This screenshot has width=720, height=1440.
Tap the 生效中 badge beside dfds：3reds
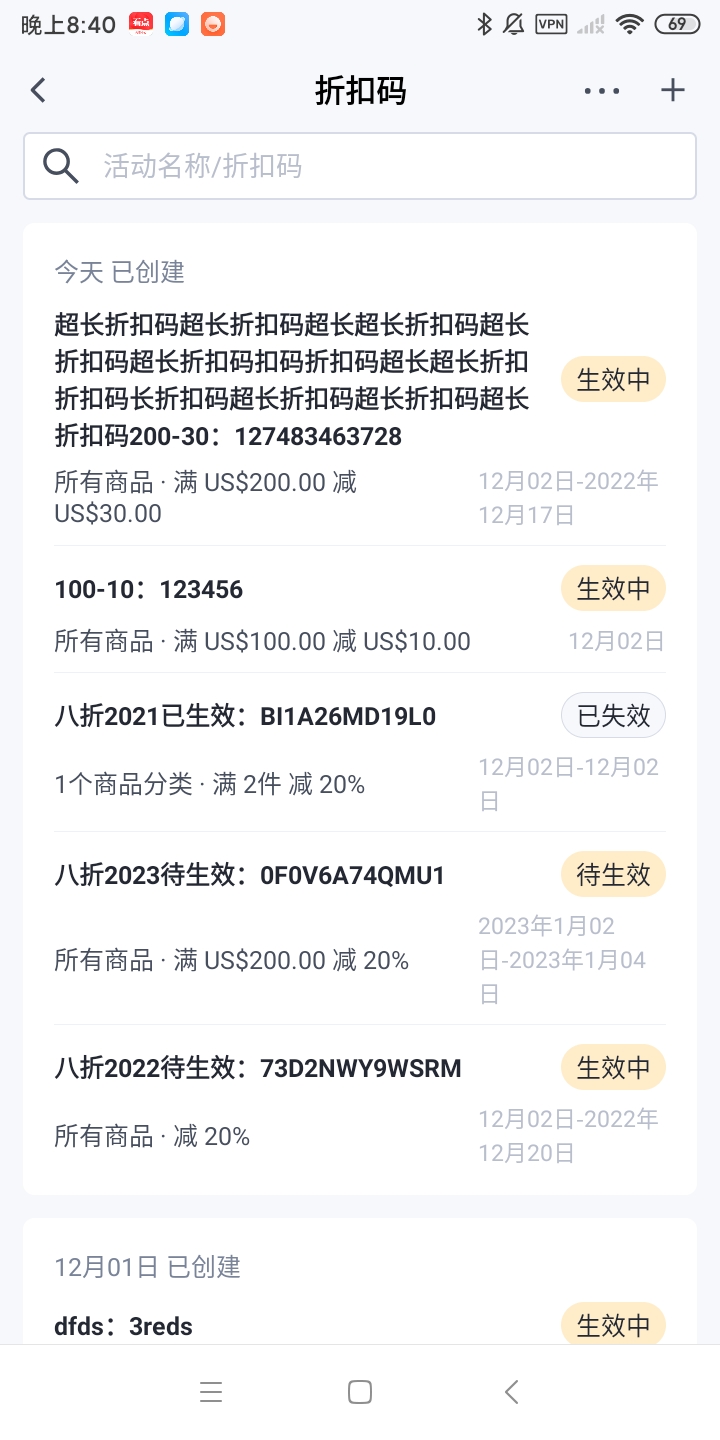tap(613, 1324)
